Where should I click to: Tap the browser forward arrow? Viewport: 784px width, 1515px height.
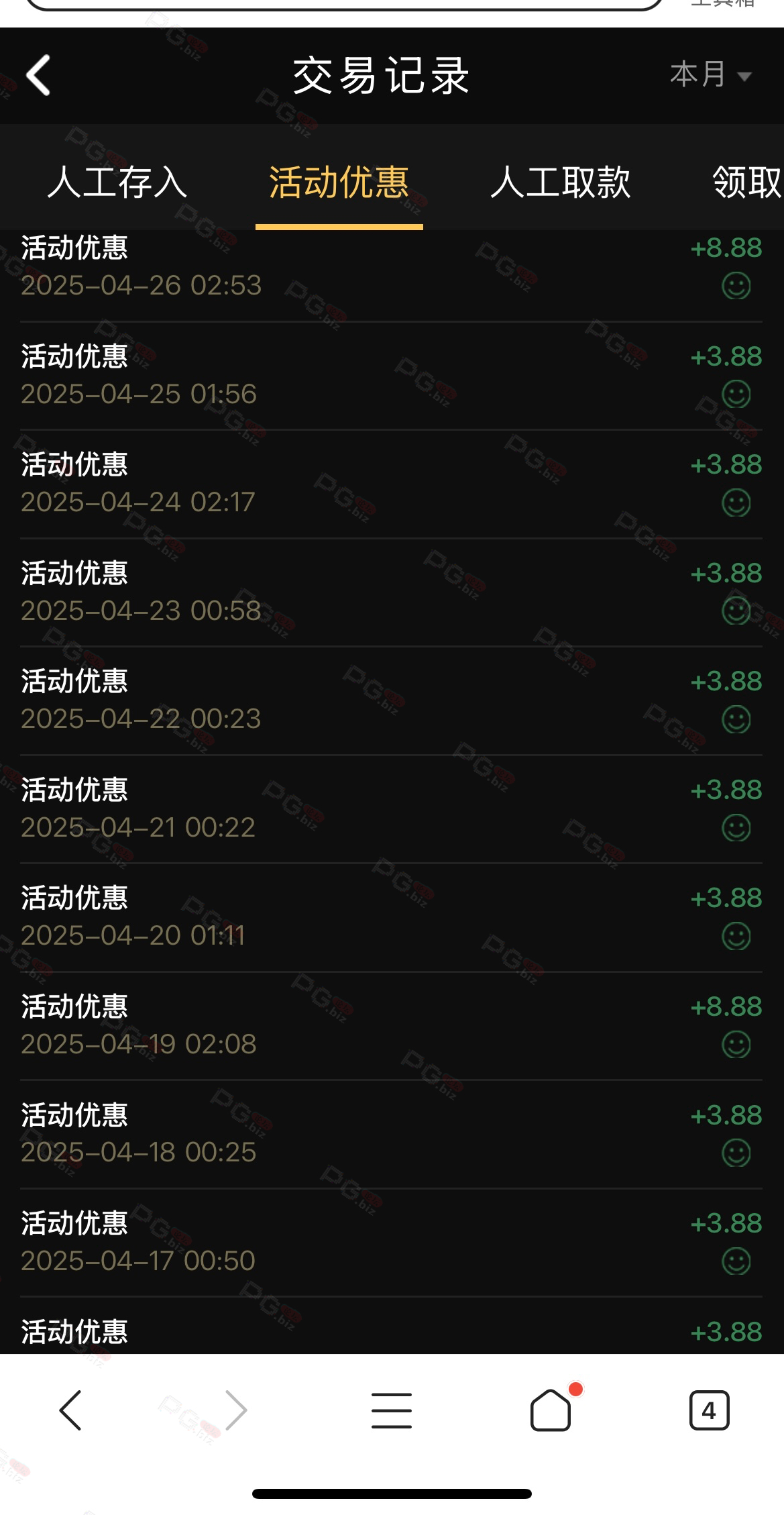(235, 1410)
